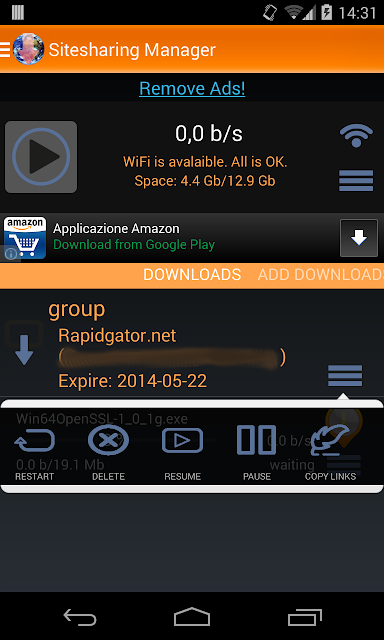This screenshot has height=640, width=384.
Task: Open the drawer menu button
Action: coord(5,49)
